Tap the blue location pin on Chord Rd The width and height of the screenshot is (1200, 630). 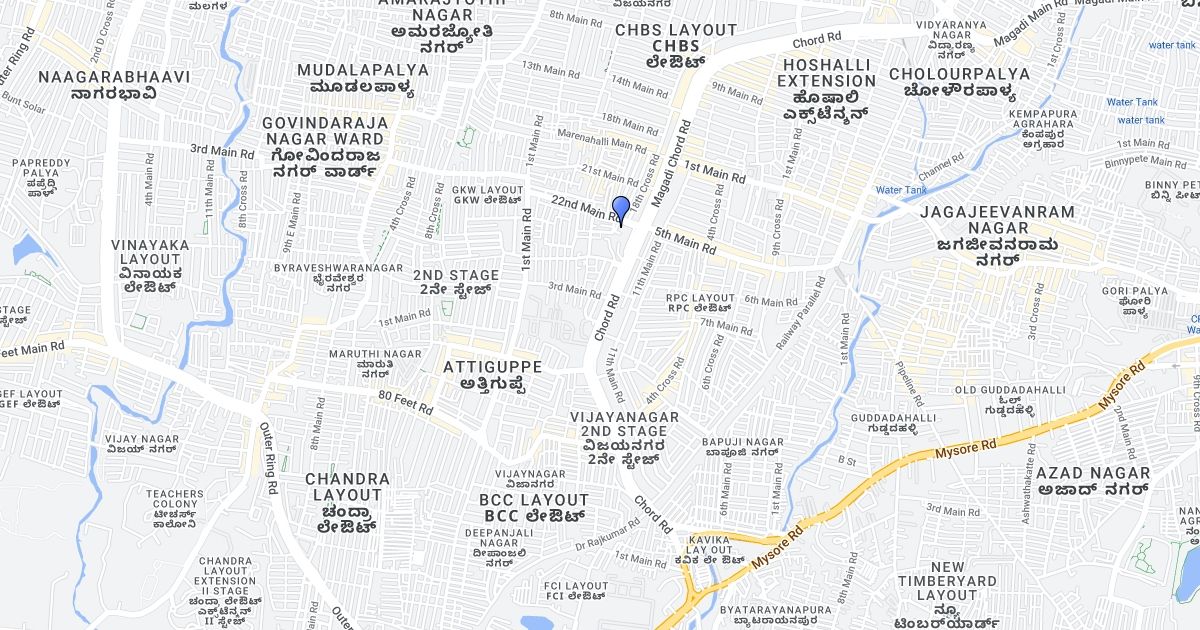(x=620, y=210)
